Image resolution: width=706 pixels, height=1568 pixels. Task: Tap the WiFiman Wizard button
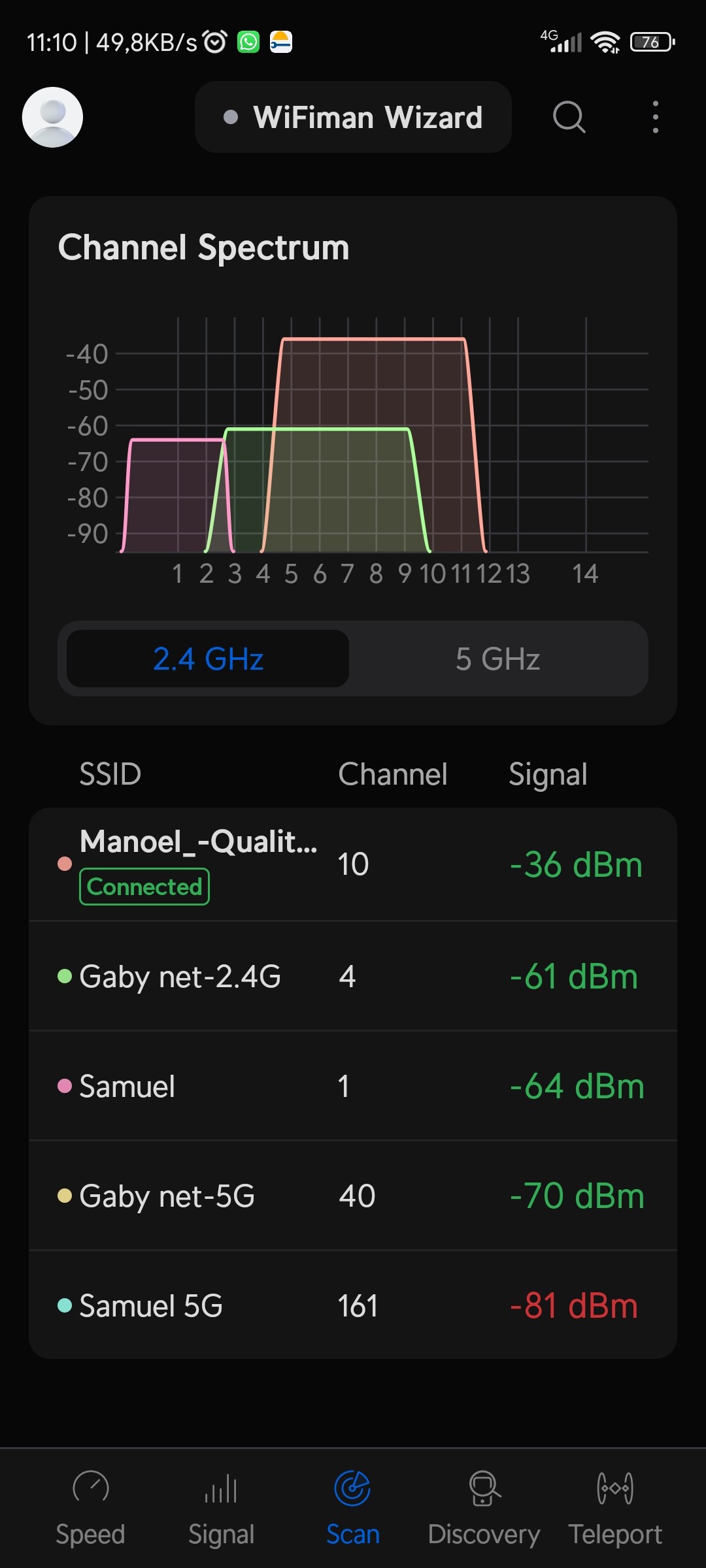[x=353, y=118]
